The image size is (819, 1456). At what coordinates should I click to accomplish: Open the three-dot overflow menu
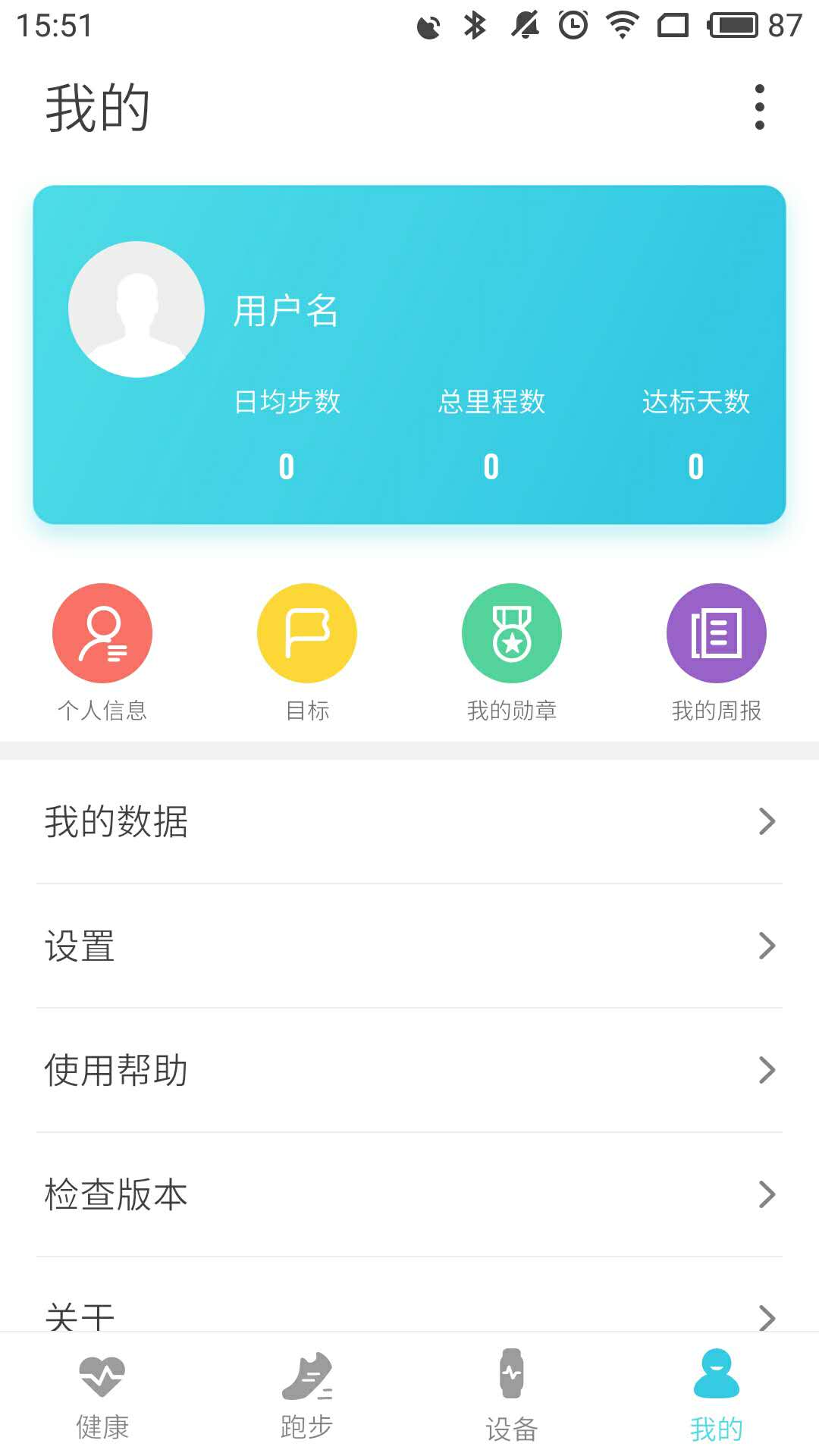[759, 108]
